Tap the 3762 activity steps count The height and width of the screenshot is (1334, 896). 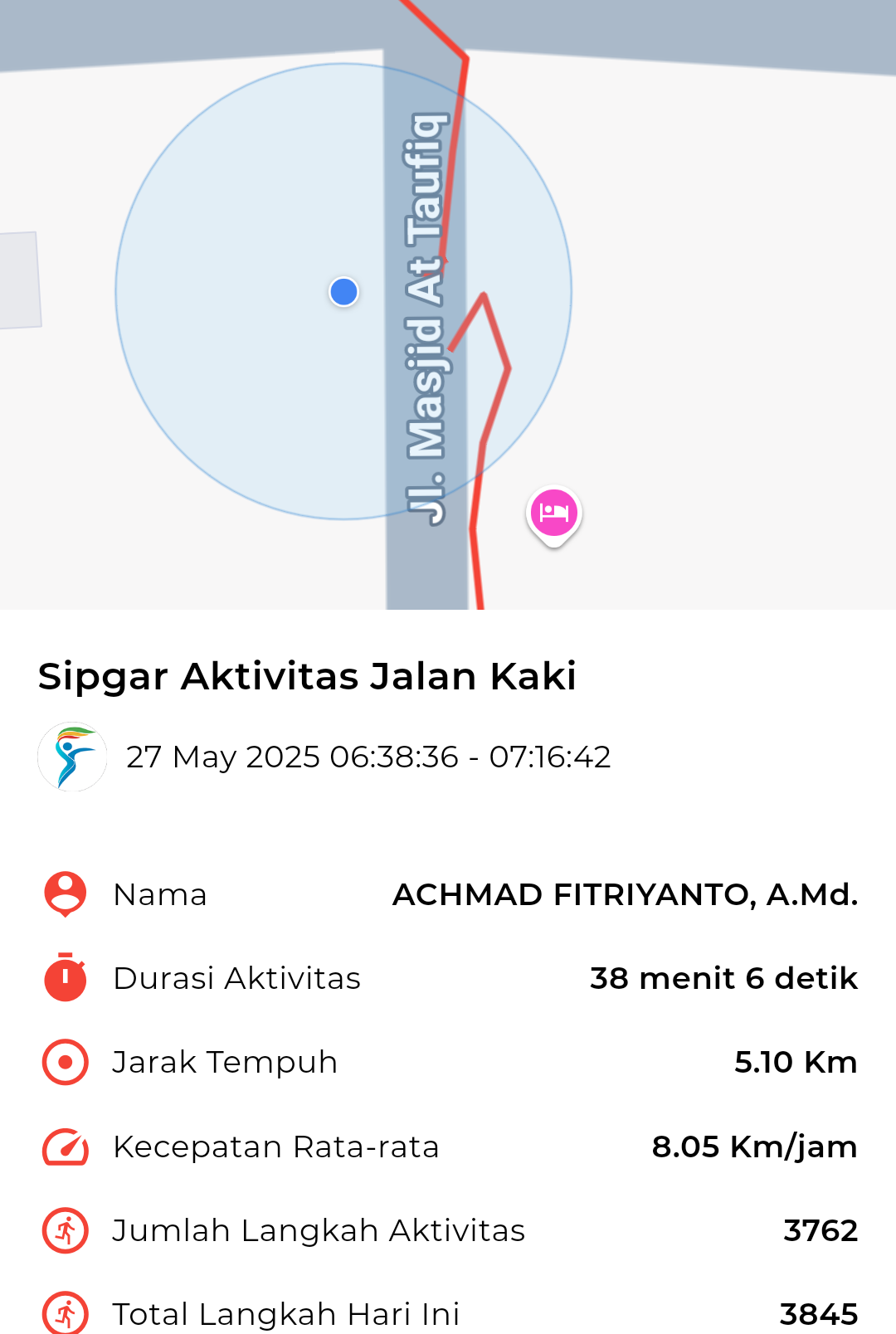822,1230
